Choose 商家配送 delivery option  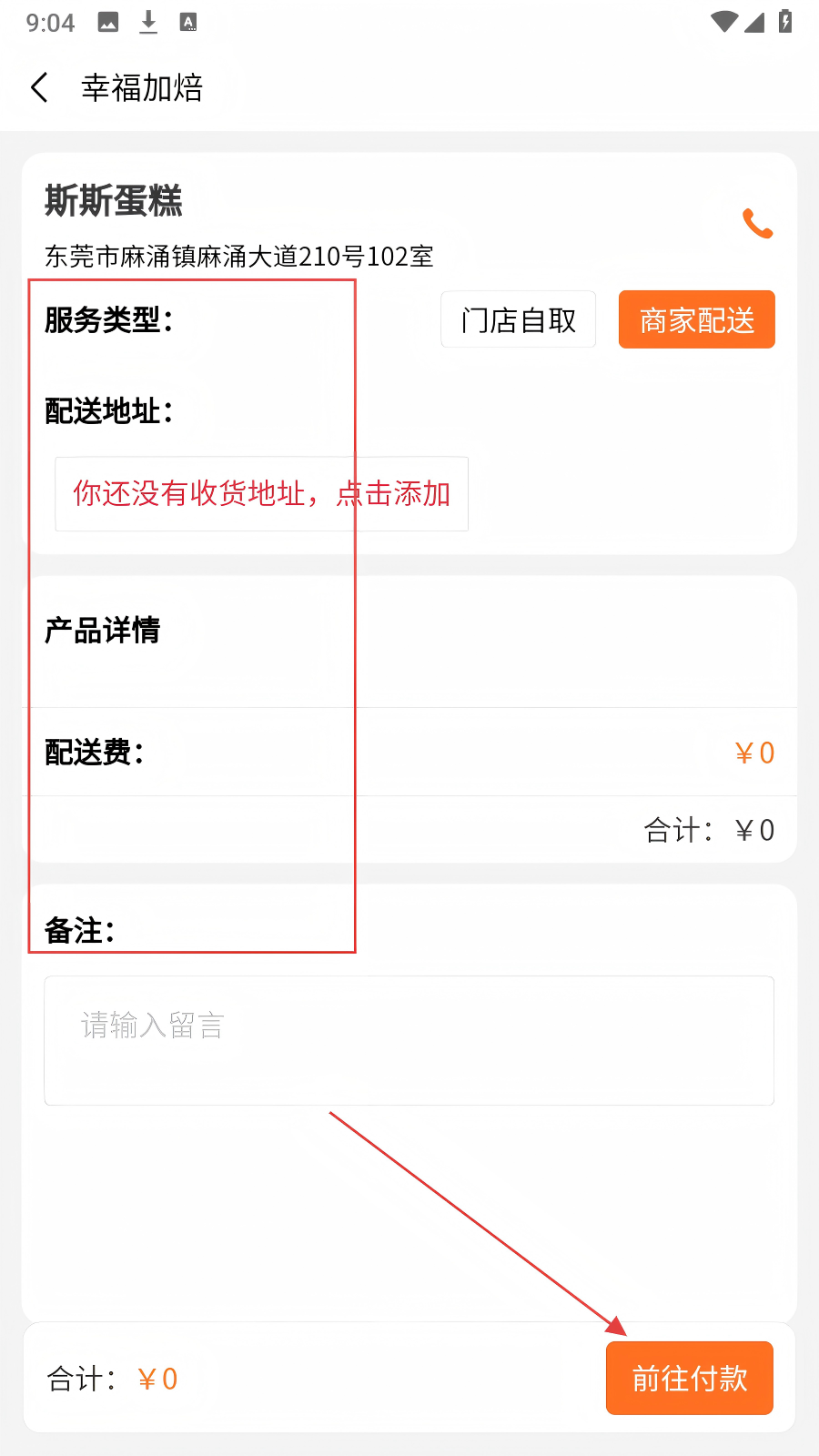(x=697, y=319)
